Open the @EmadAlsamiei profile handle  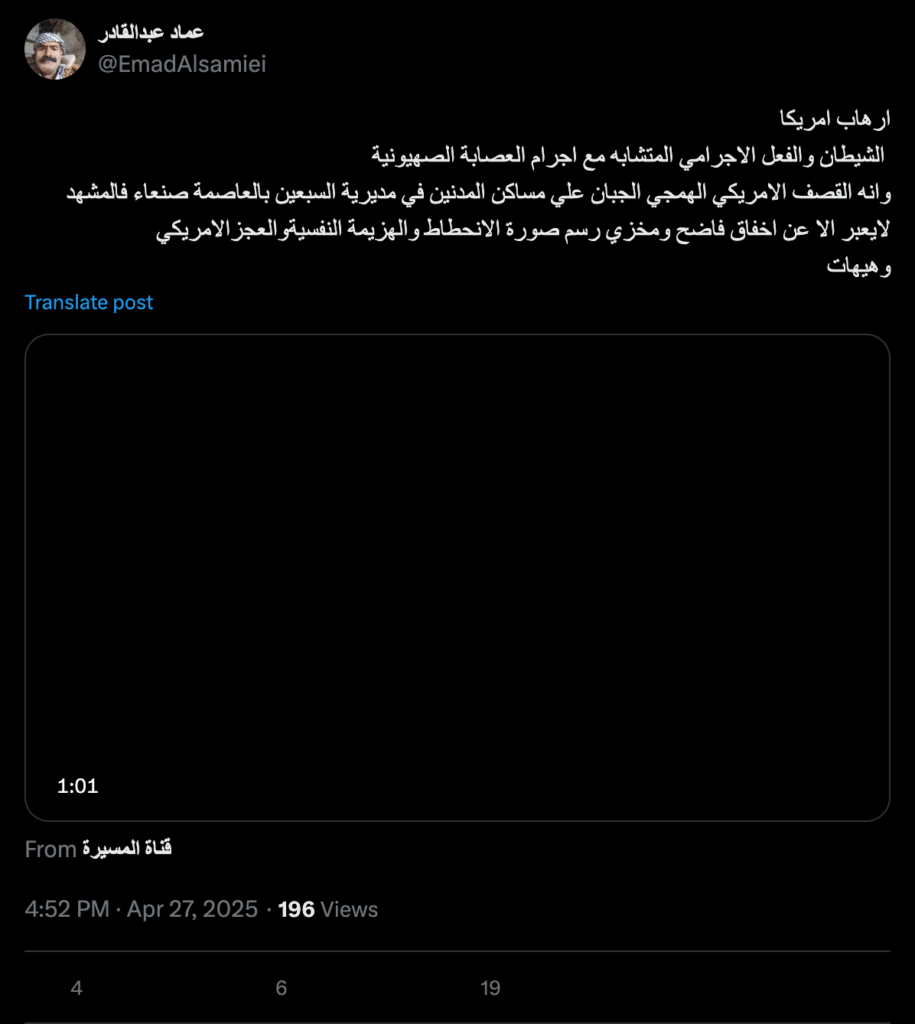(x=181, y=65)
